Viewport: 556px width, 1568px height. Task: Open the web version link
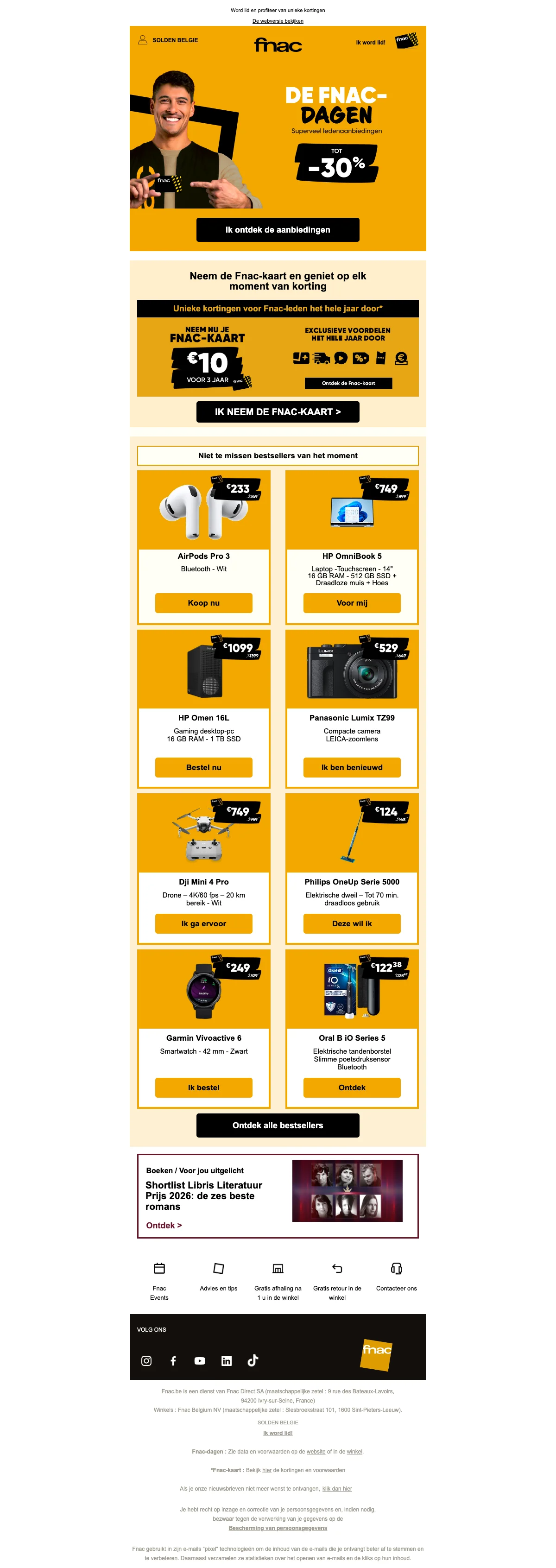click(278, 21)
